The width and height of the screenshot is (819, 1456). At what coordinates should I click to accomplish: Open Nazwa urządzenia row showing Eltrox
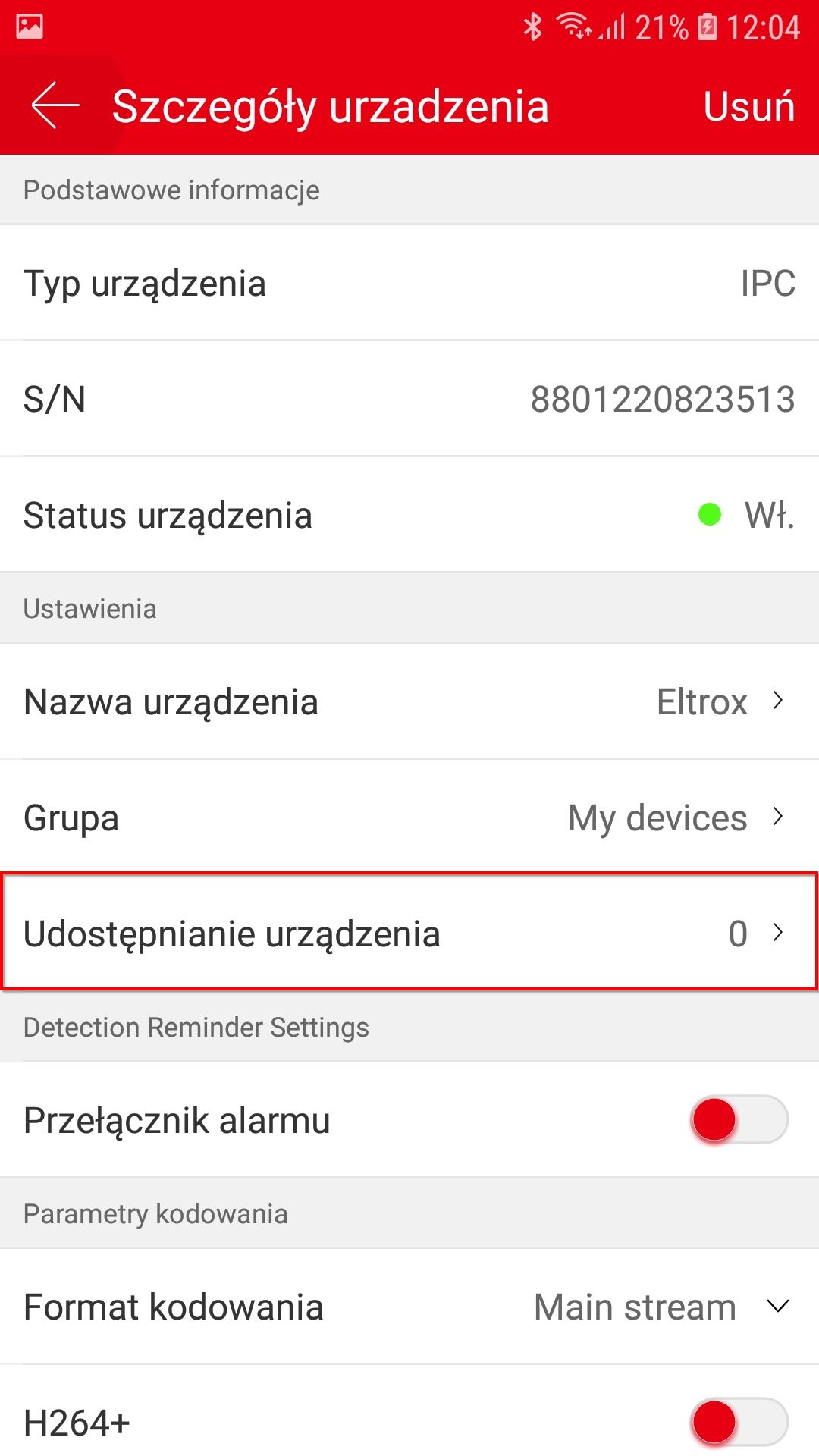pos(409,701)
